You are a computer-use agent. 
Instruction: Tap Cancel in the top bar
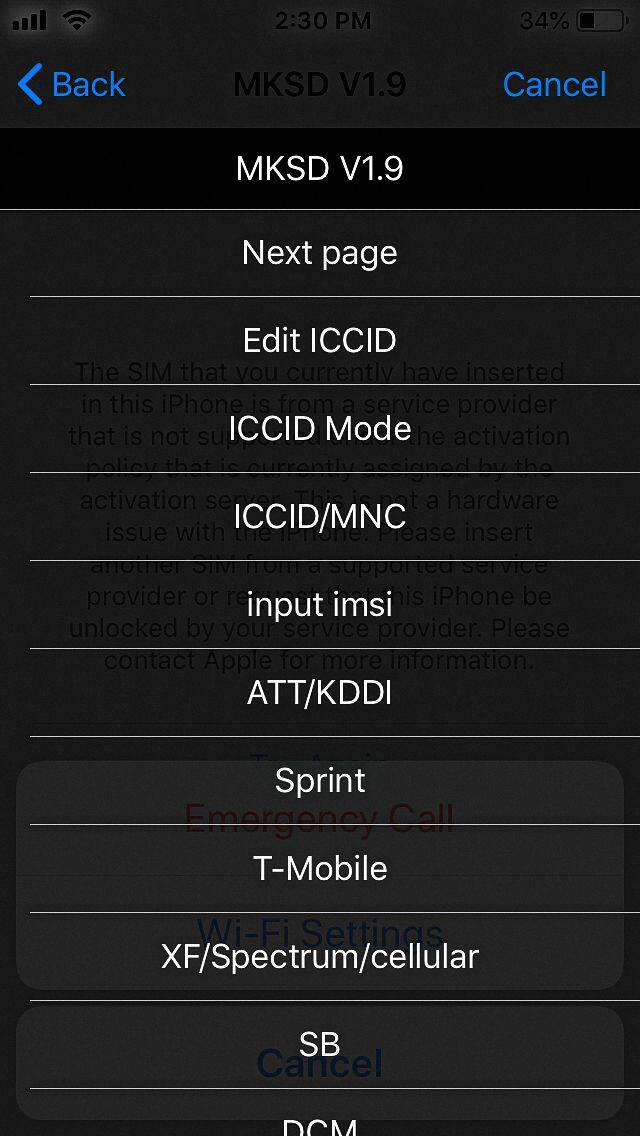(554, 85)
